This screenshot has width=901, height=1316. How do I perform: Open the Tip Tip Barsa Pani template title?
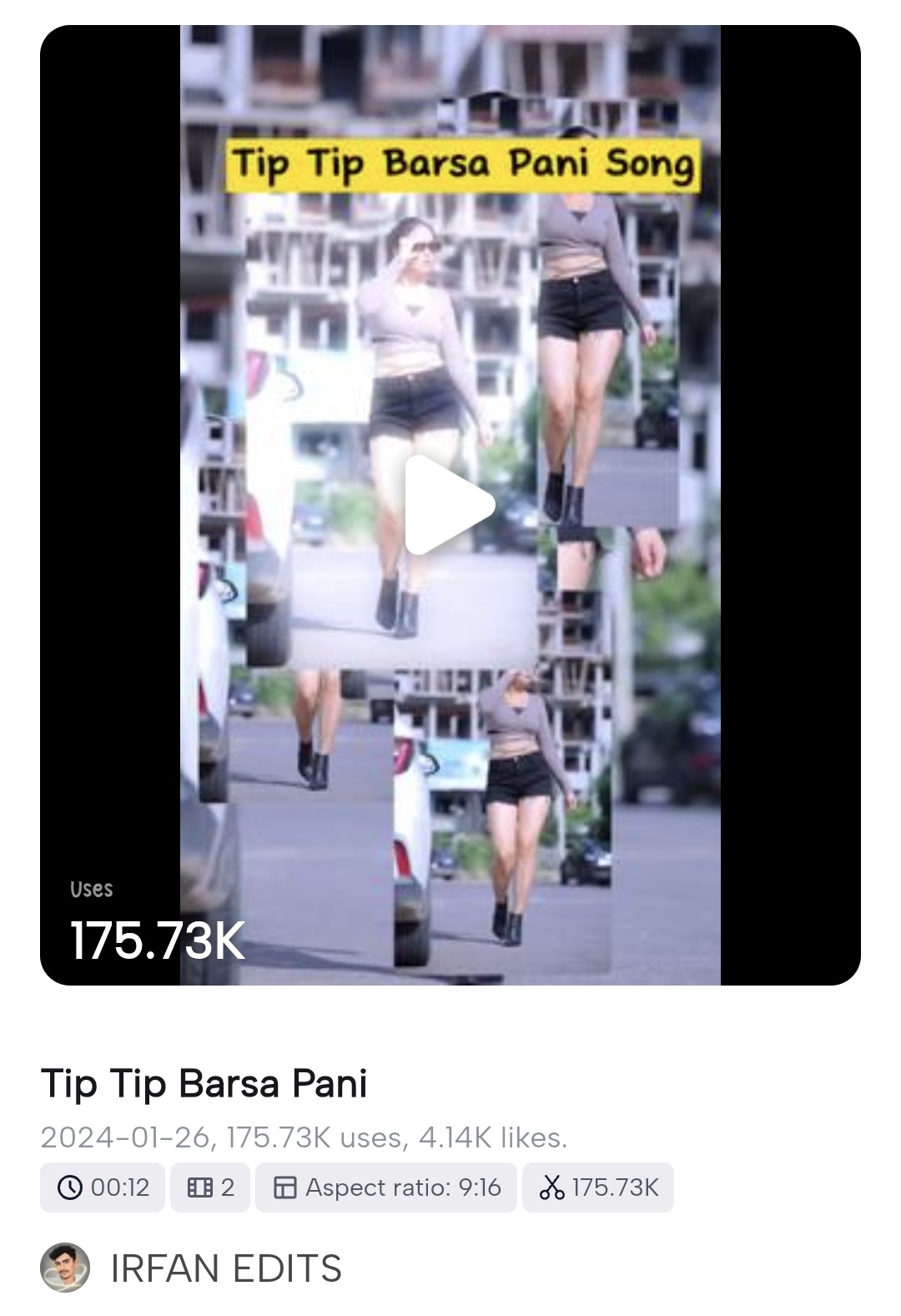[204, 1083]
